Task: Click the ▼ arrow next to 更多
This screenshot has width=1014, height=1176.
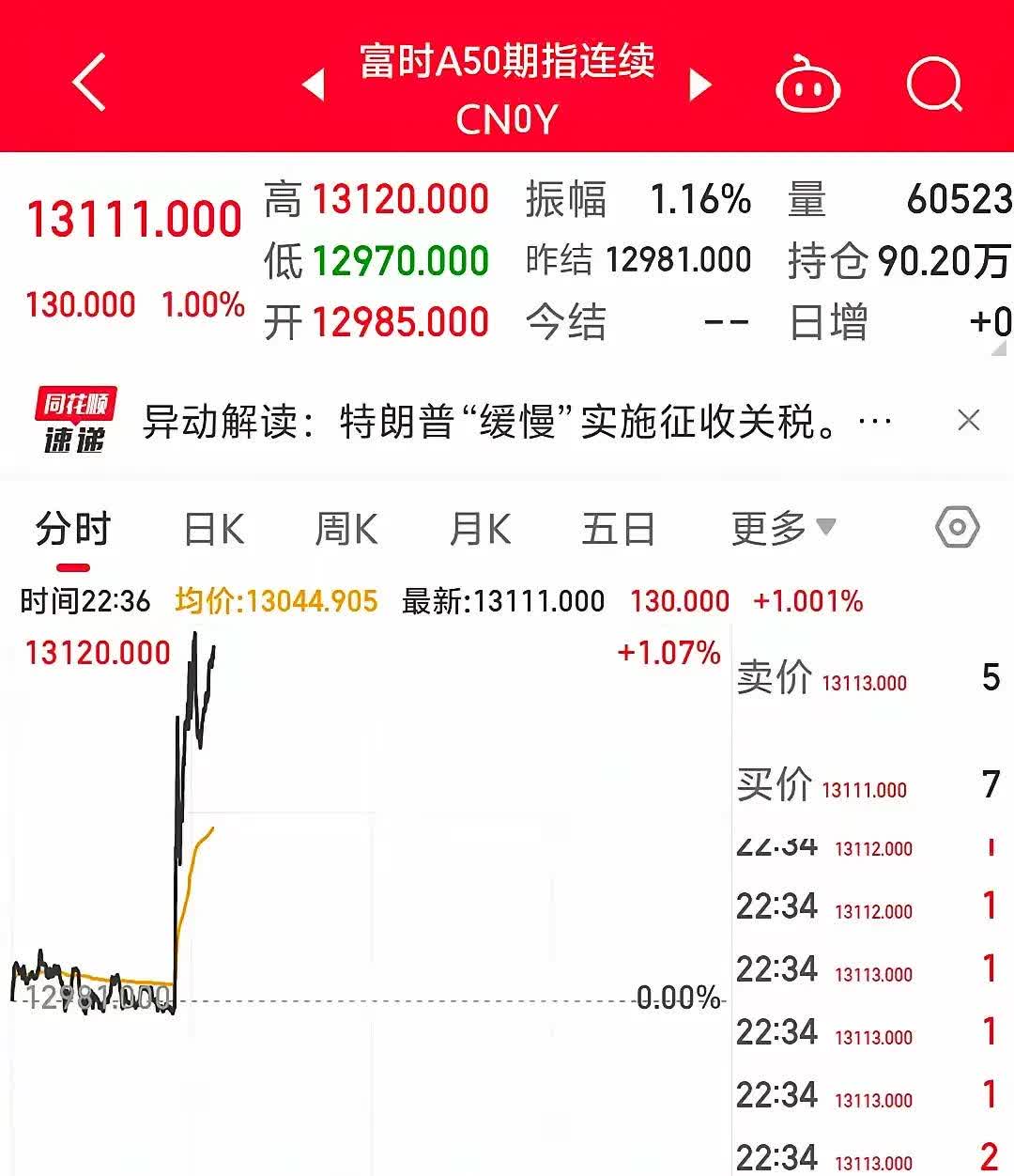Action: pyautogui.click(x=825, y=529)
